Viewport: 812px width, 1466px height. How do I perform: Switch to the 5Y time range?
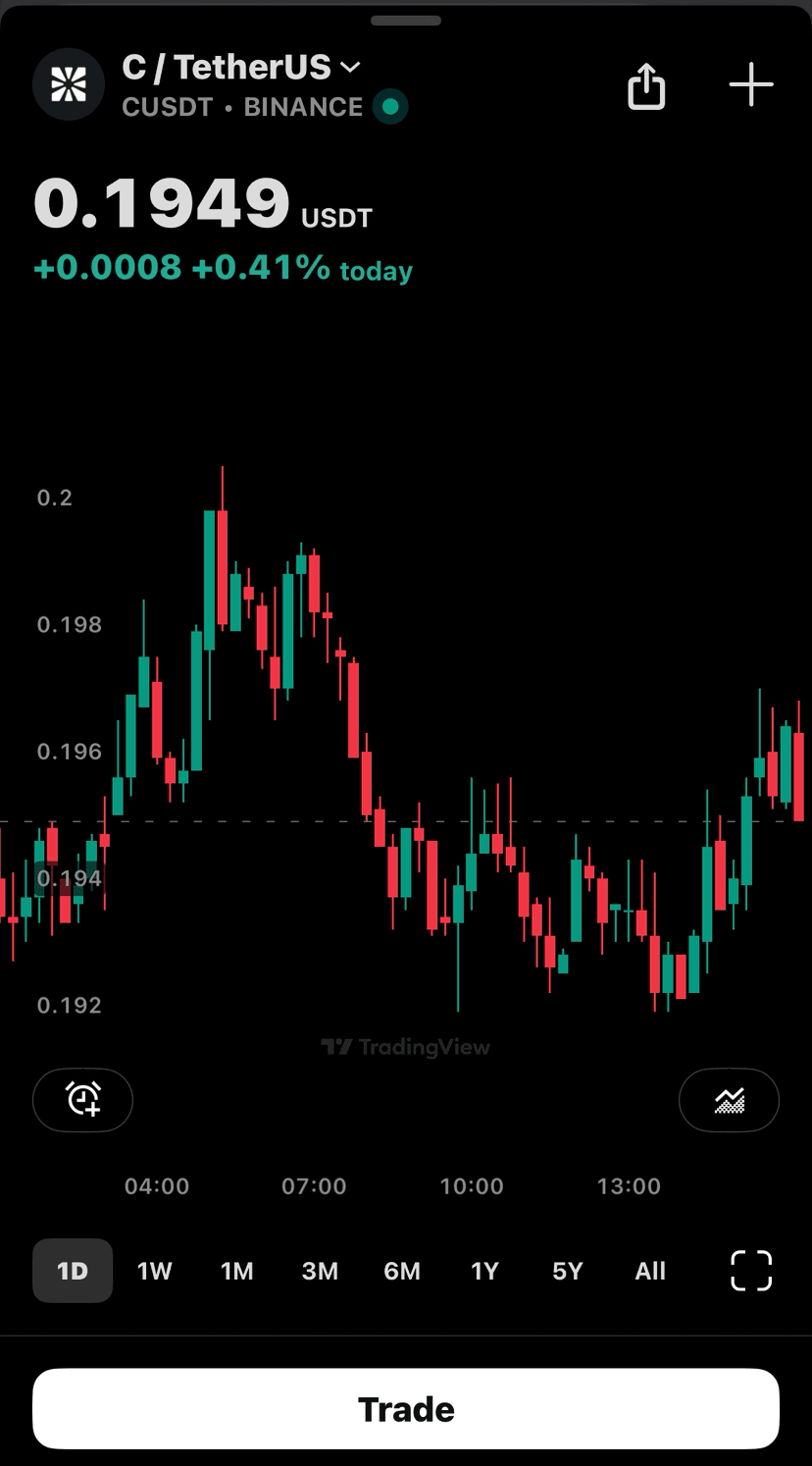(568, 1271)
